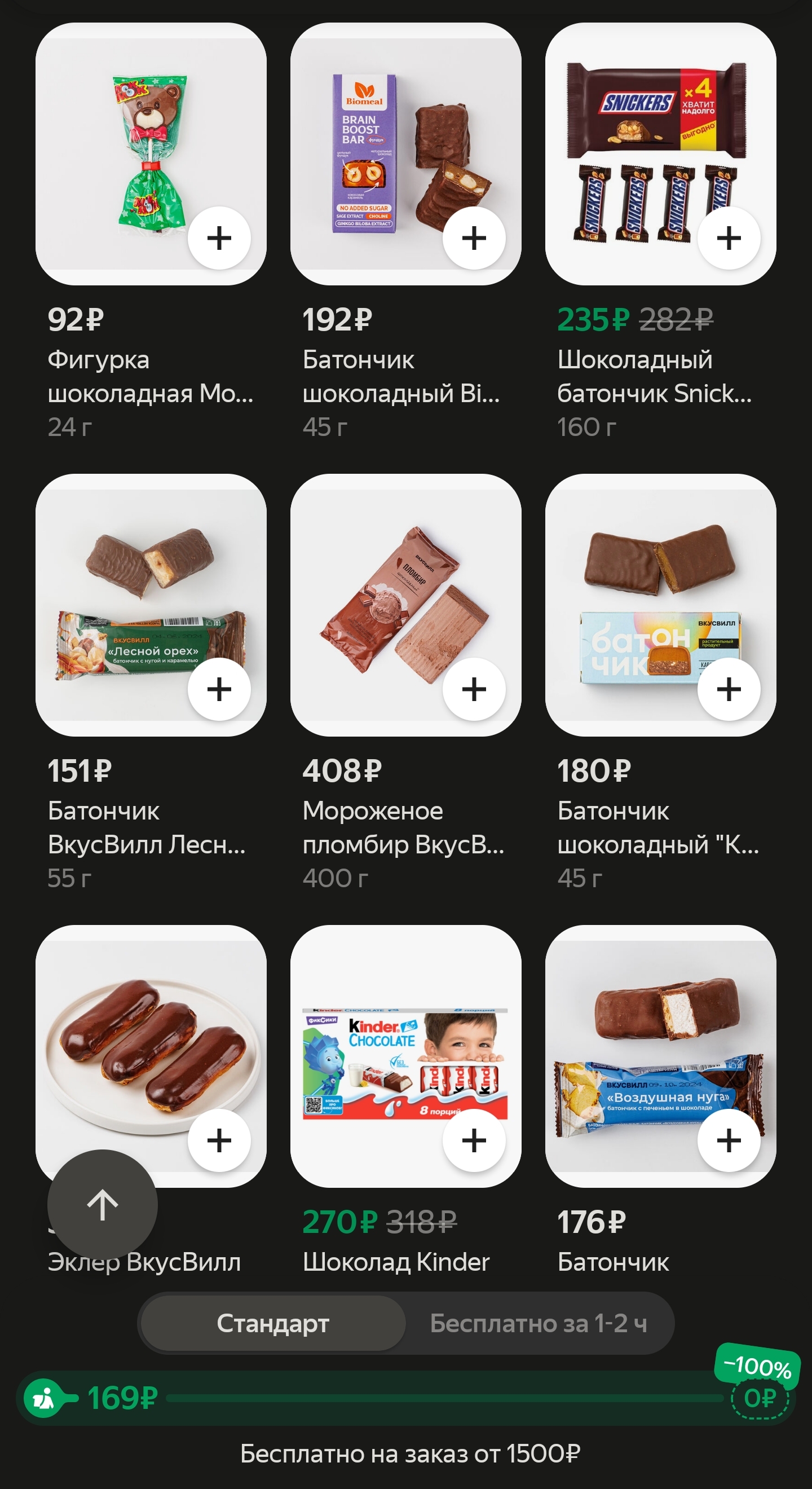The height and width of the screenshot is (1489, 812).
Task: Add the 92₽ chocolate figurine to cart
Action: pyautogui.click(x=219, y=238)
